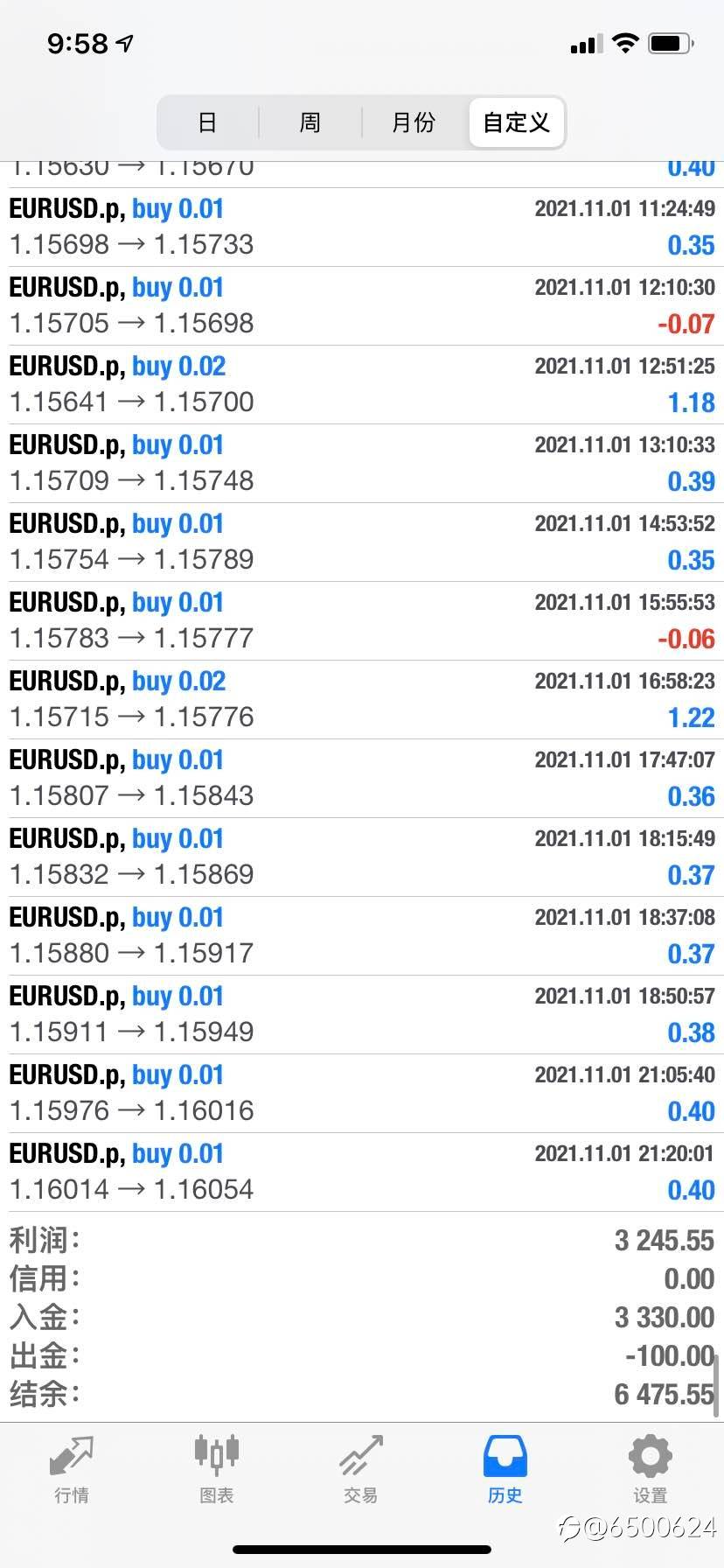
Task: Go to the 图表 chart tab
Action: (216, 1469)
